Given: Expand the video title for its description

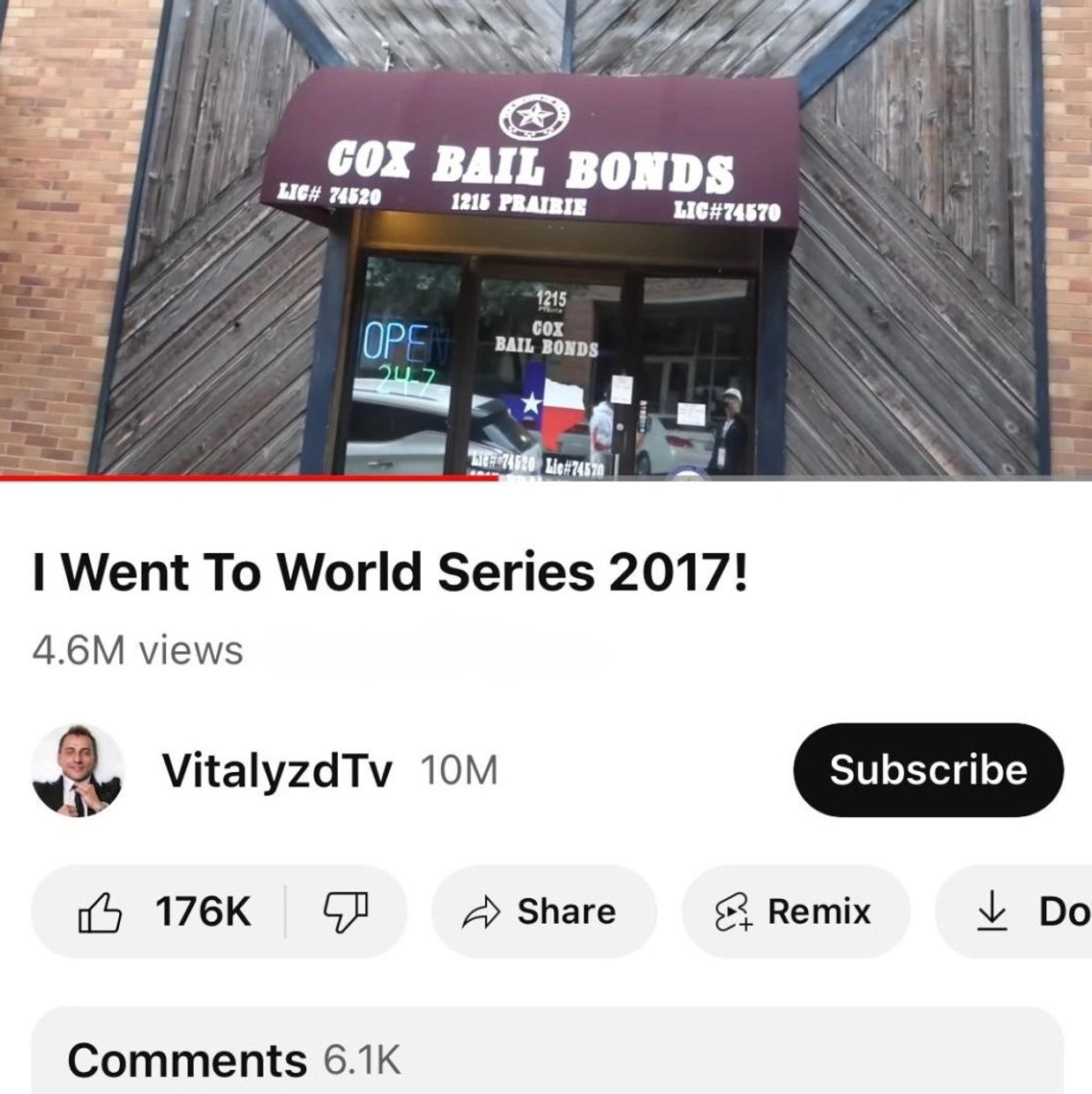Looking at the screenshot, I should click(x=389, y=573).
